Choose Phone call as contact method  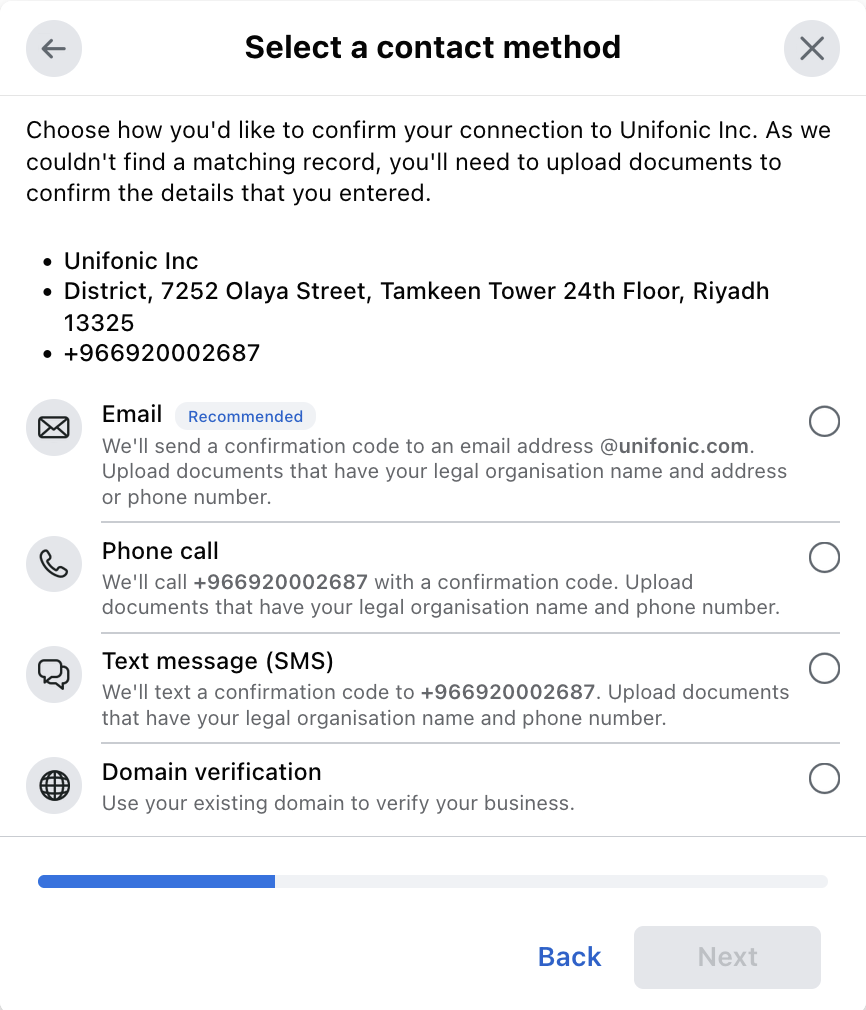coord(824,557)
